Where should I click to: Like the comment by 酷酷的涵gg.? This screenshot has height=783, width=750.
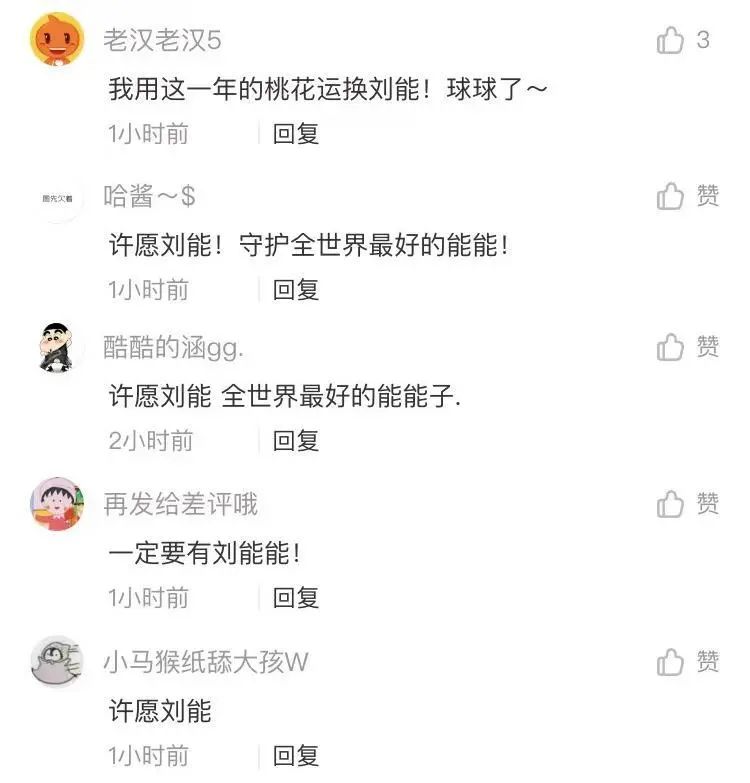tap(671, 347)
